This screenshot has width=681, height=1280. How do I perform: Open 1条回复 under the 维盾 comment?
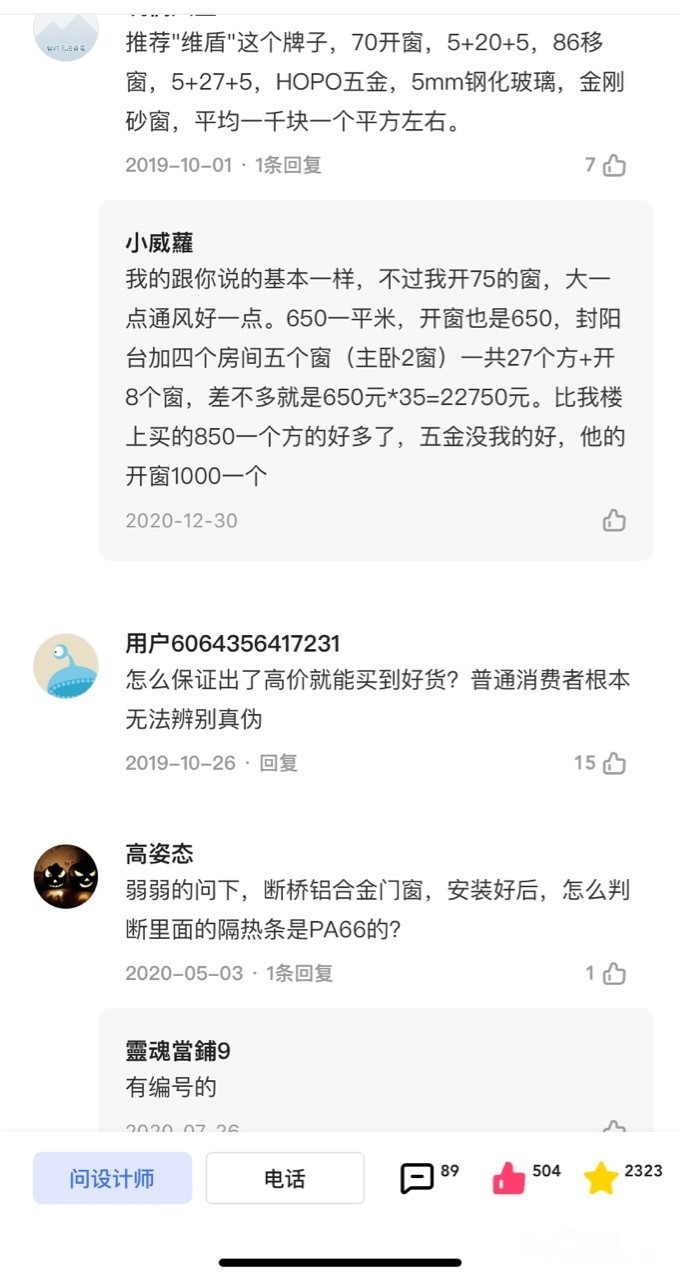(288, 165)
